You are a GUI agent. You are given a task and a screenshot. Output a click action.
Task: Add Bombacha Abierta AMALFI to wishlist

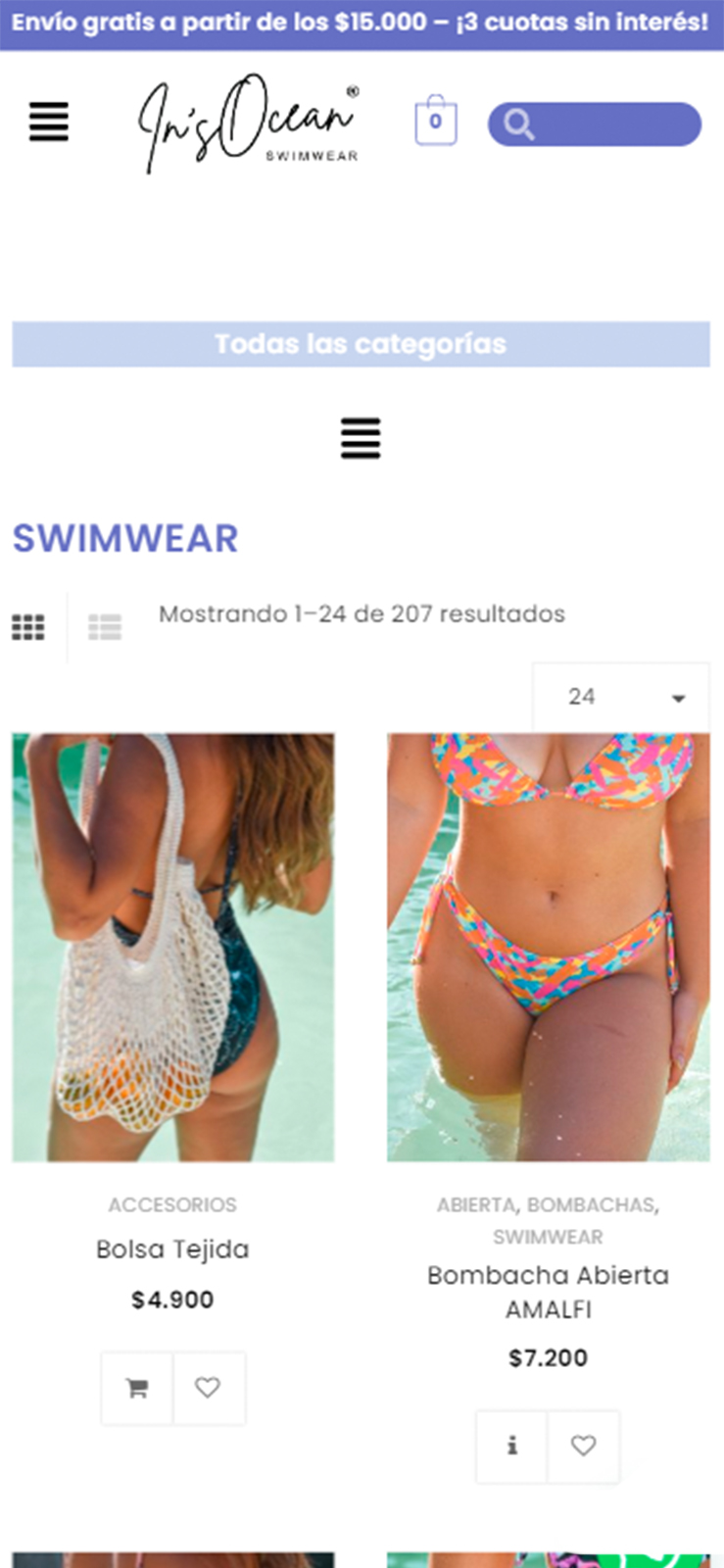[x=583, y=1445]
